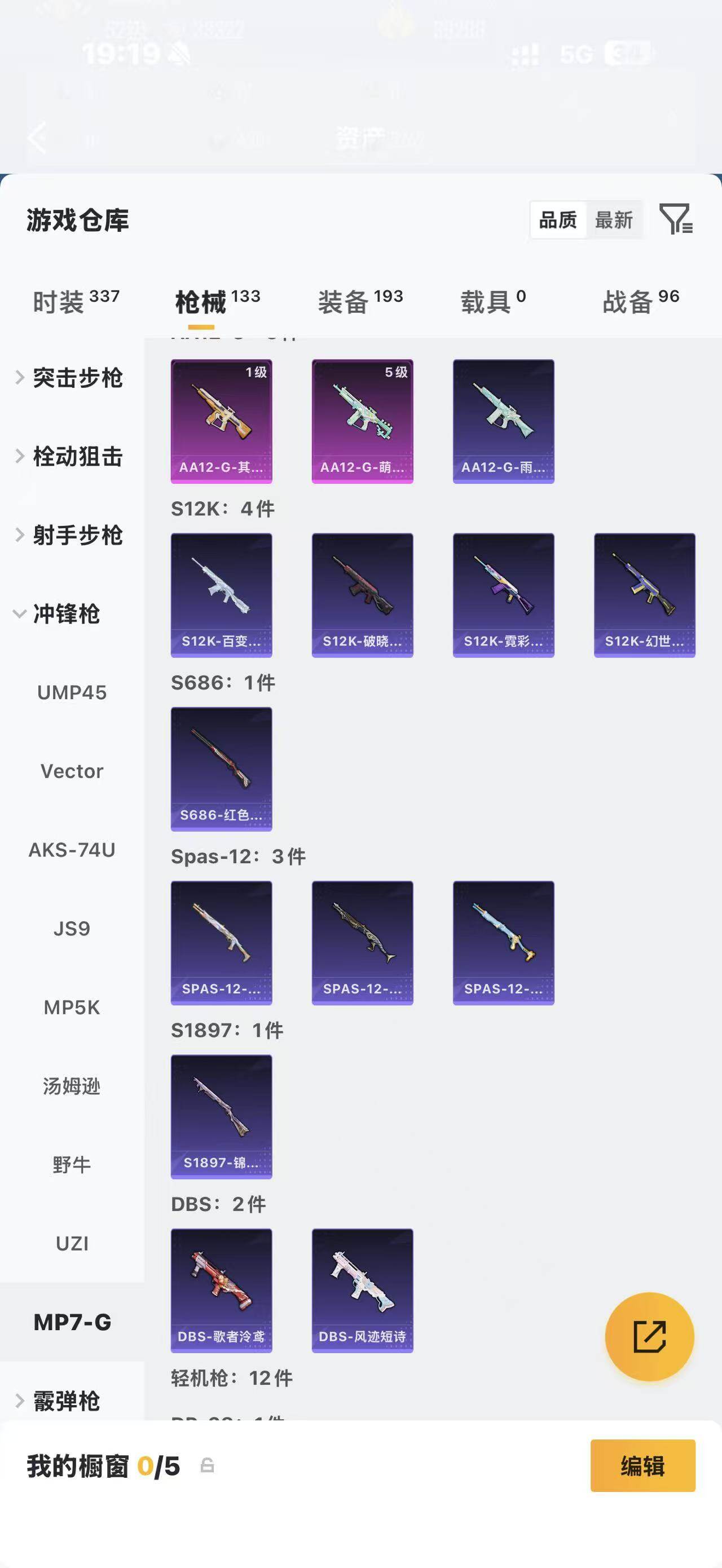Sort by 品质

[x=558, y=220]
